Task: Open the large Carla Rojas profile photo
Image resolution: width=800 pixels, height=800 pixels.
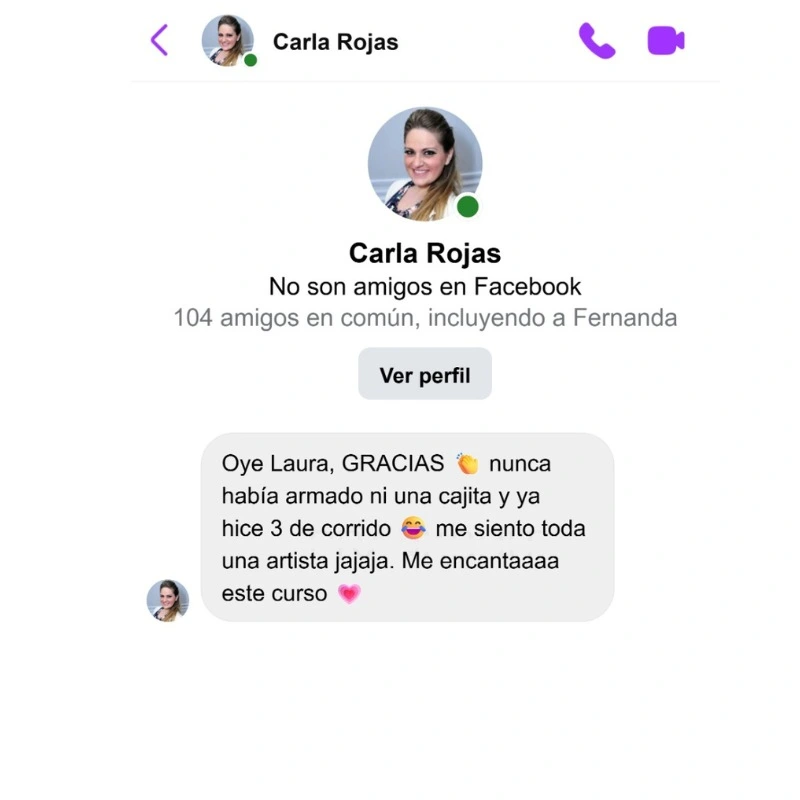Action: [x=425, y=164]
